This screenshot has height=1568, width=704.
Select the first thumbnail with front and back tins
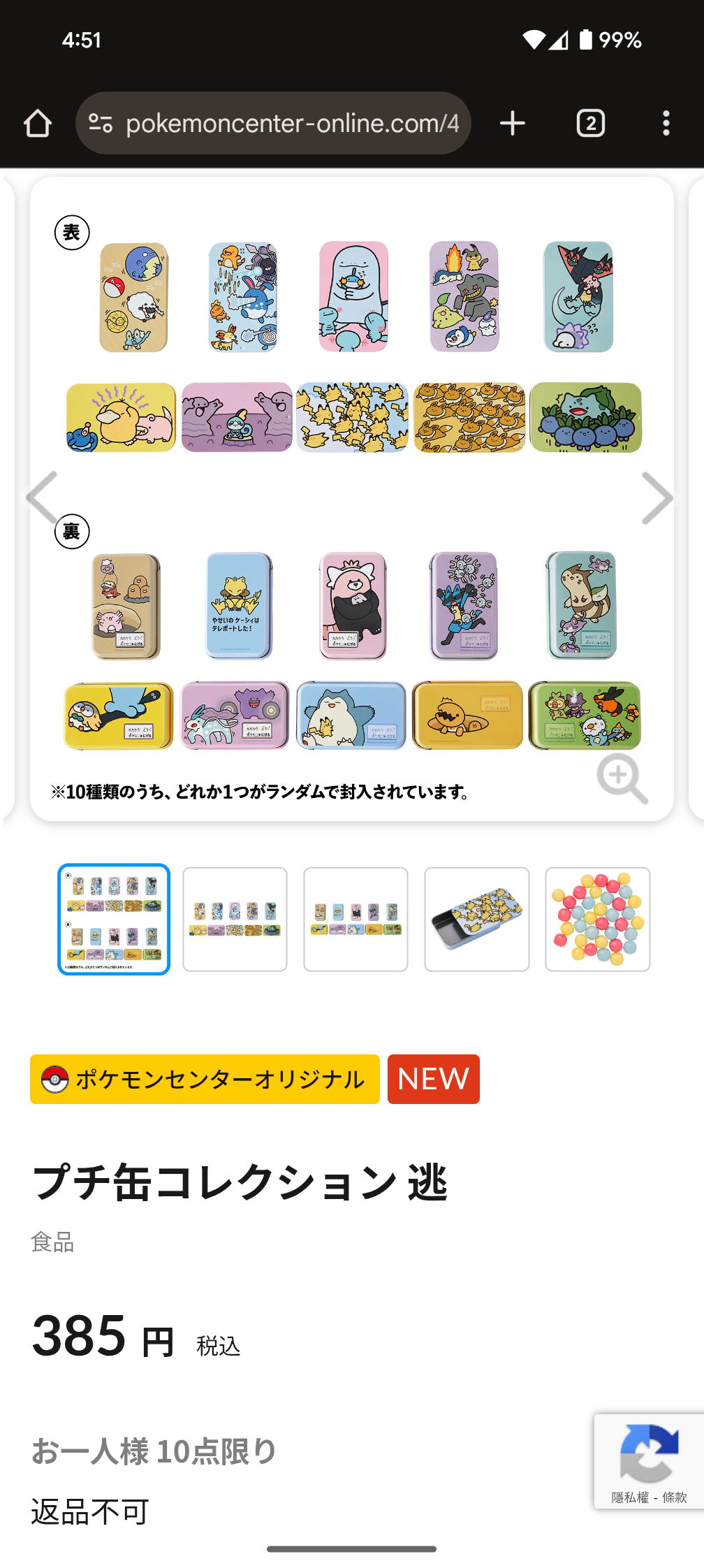114,919
